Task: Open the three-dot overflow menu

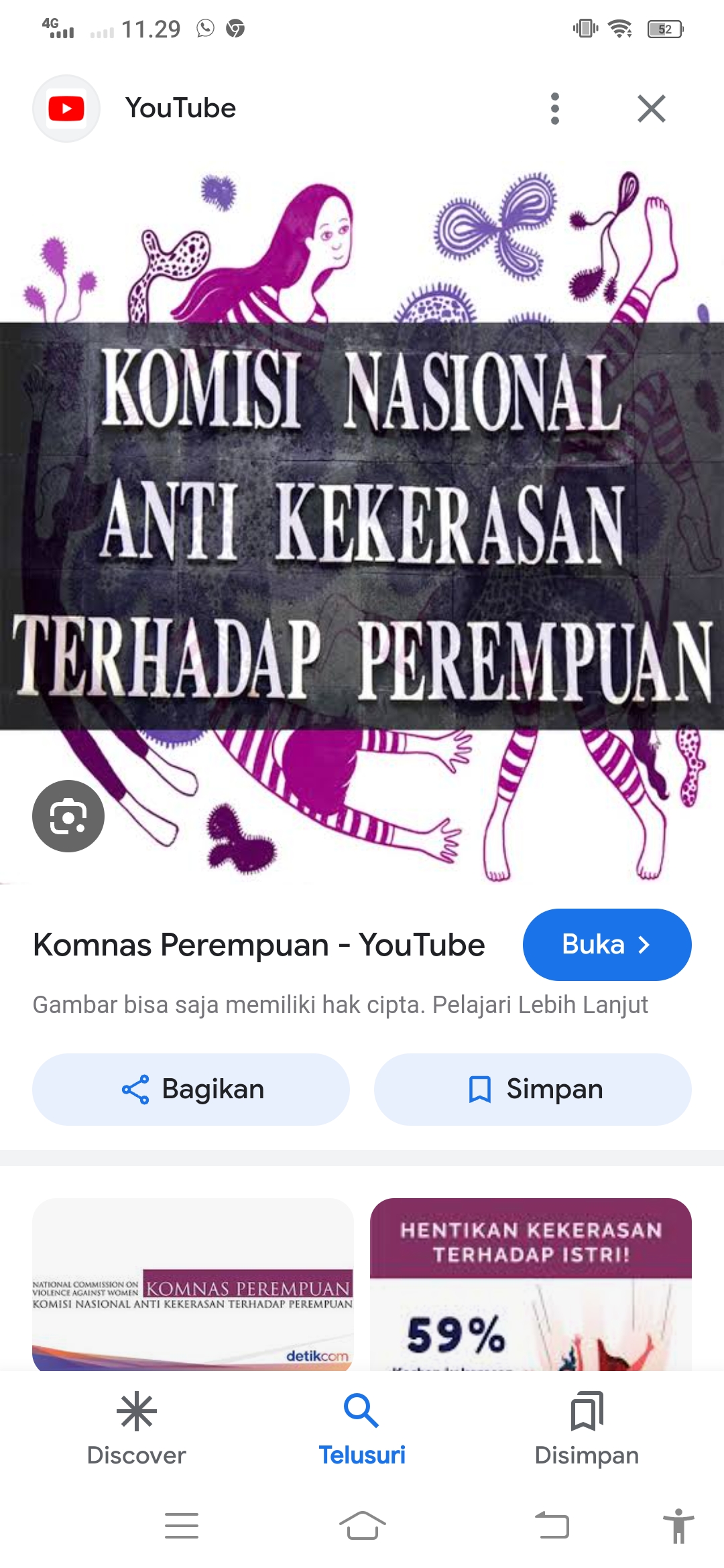Action: tap(554, 109)
